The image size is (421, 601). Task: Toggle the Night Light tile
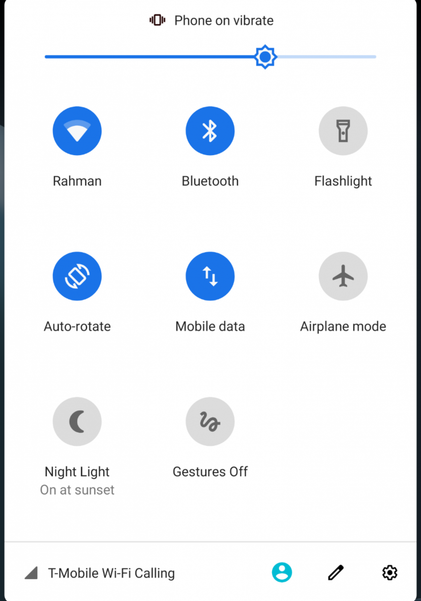coord(77,421)
